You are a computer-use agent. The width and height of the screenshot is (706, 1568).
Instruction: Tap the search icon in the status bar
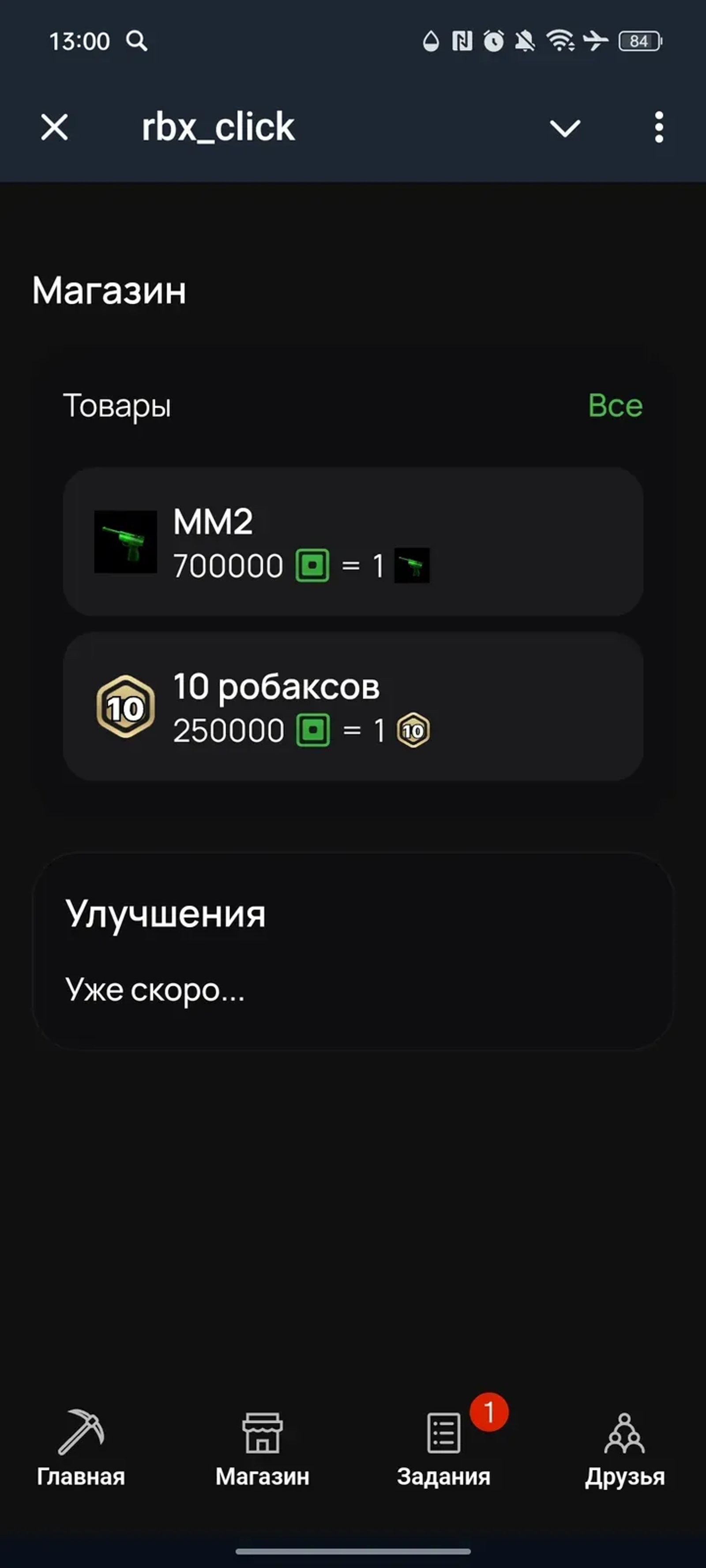[137, 40]
